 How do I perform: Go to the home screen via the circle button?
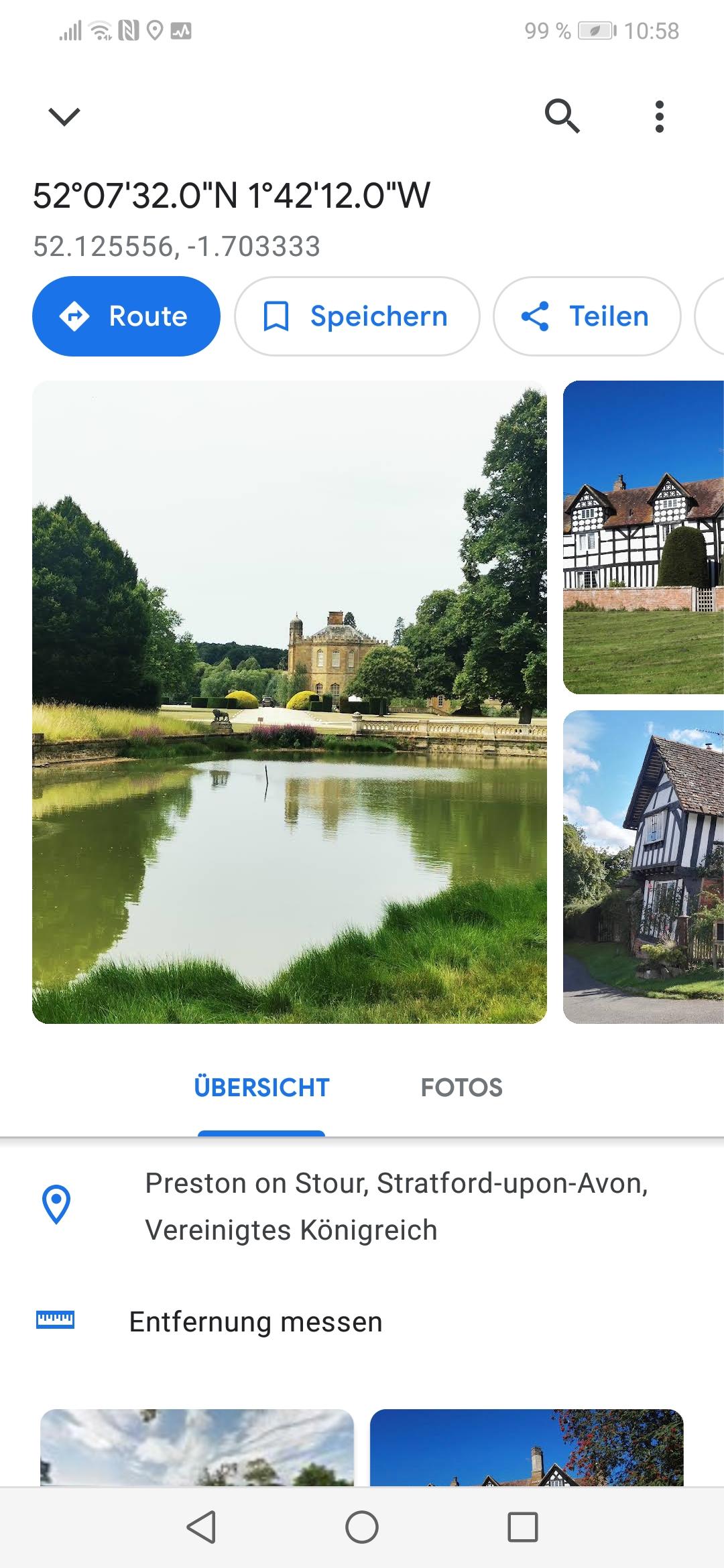click(x=362, y=1527)
